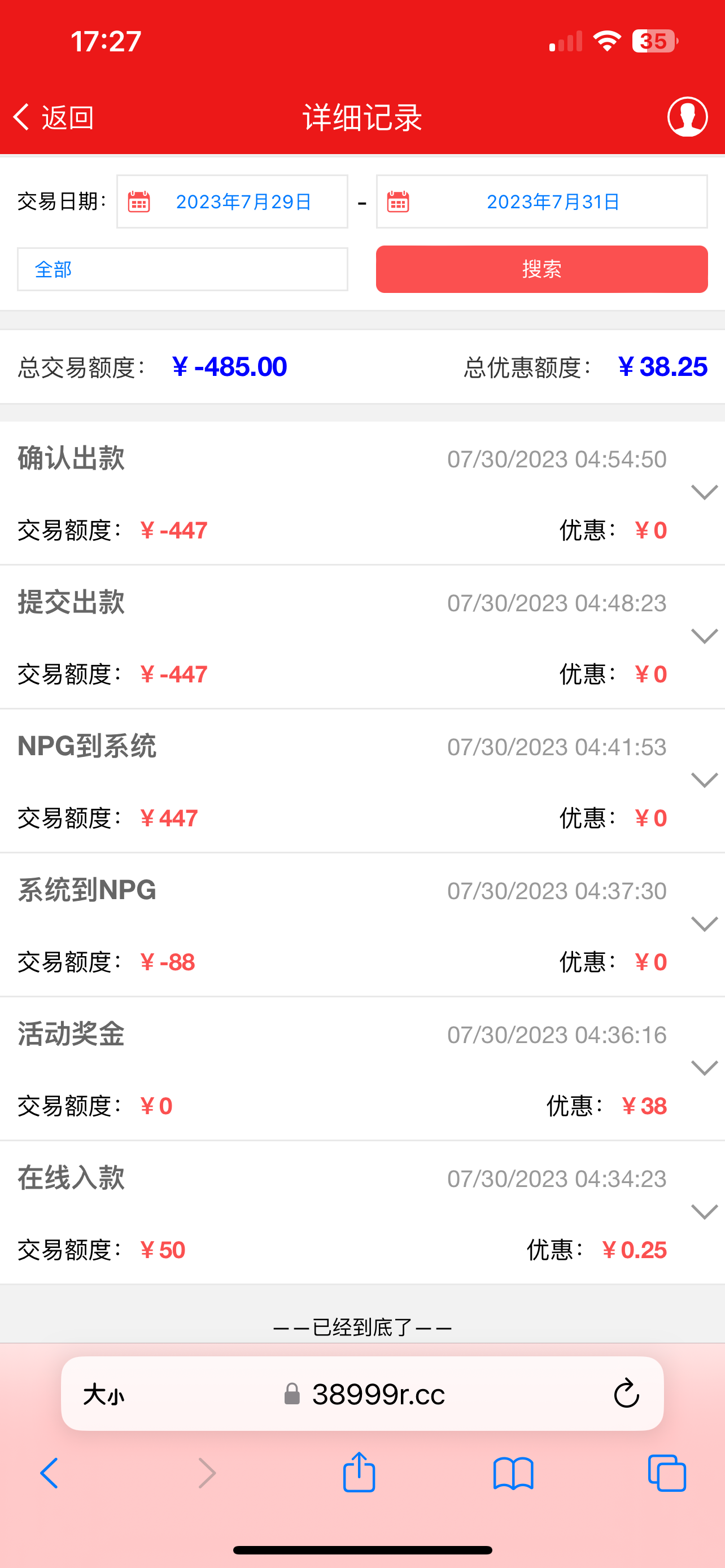Screen dimensions: 725x1568
Task: Open Safari bookmarks
Action: tap(513, 1473)
